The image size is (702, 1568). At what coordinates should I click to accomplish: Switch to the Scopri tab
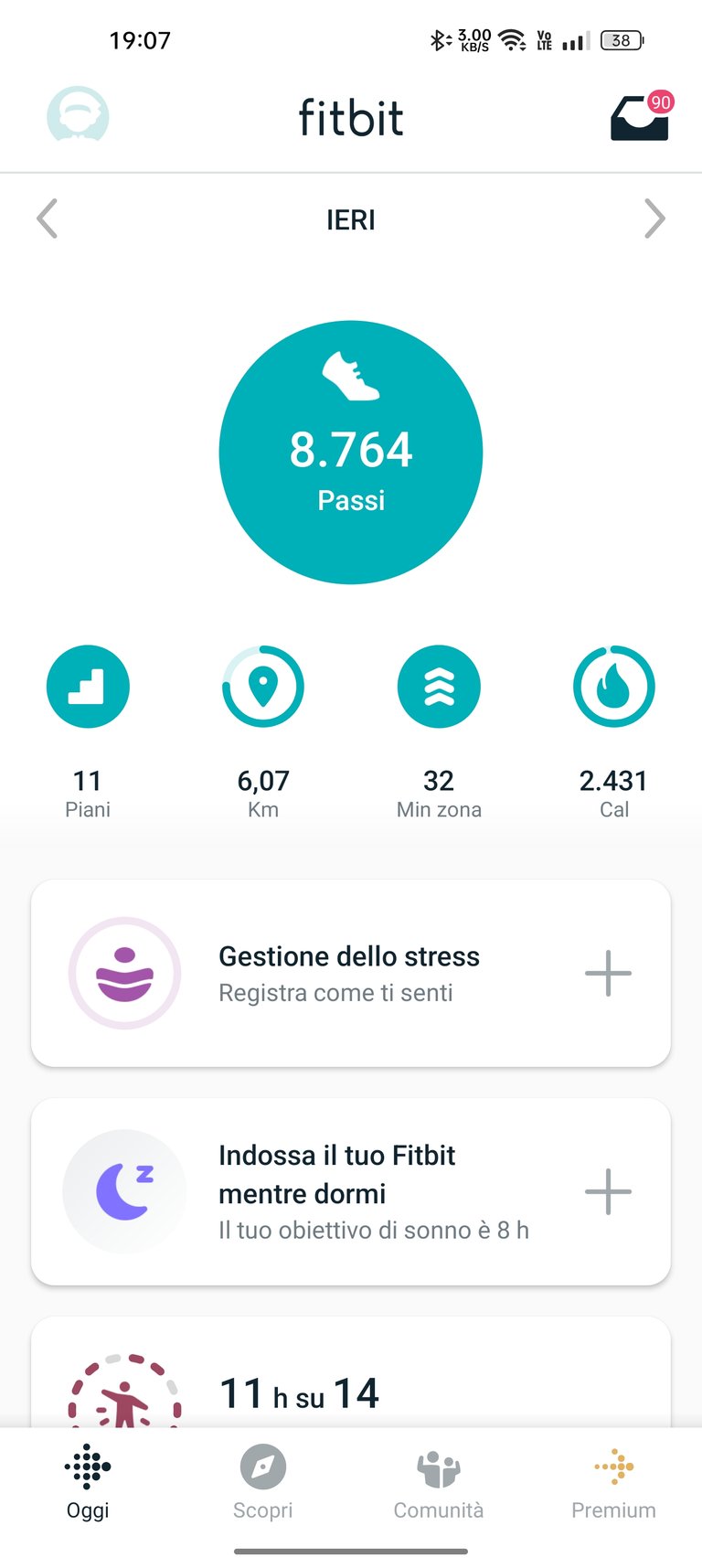(x=263, y=1482)
